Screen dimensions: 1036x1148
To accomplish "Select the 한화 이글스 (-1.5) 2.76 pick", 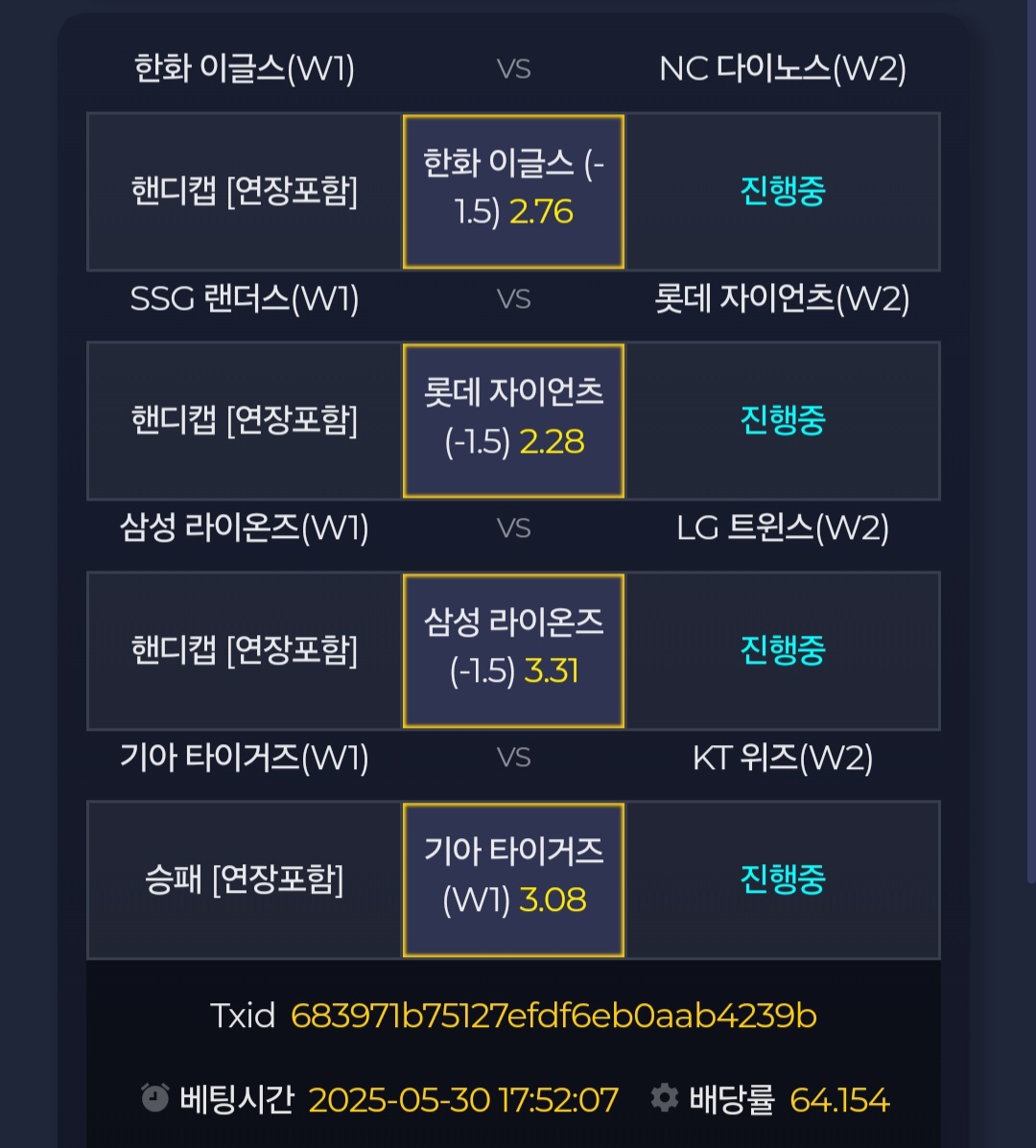I will pos(513,191).
